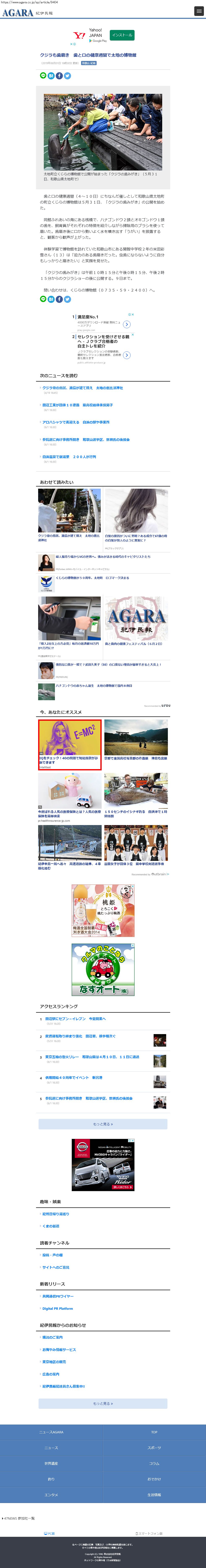Open ranking item 東京五輪の聖火リレー
Image resolution: width=206 pixels, height=1568 pixels.
click(x=91, y=1057)
